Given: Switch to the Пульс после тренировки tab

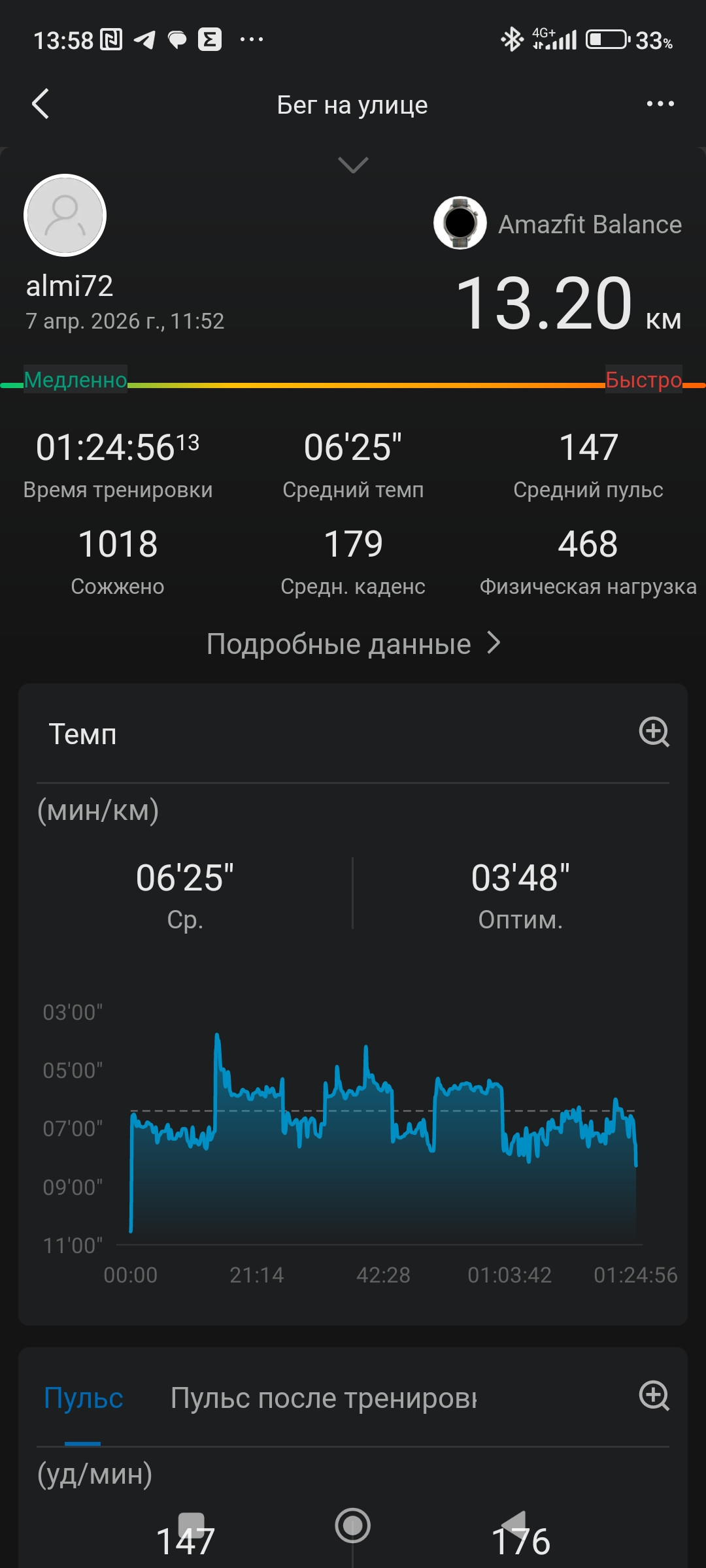Looking at the screenshot, I should pos(324,1398).
